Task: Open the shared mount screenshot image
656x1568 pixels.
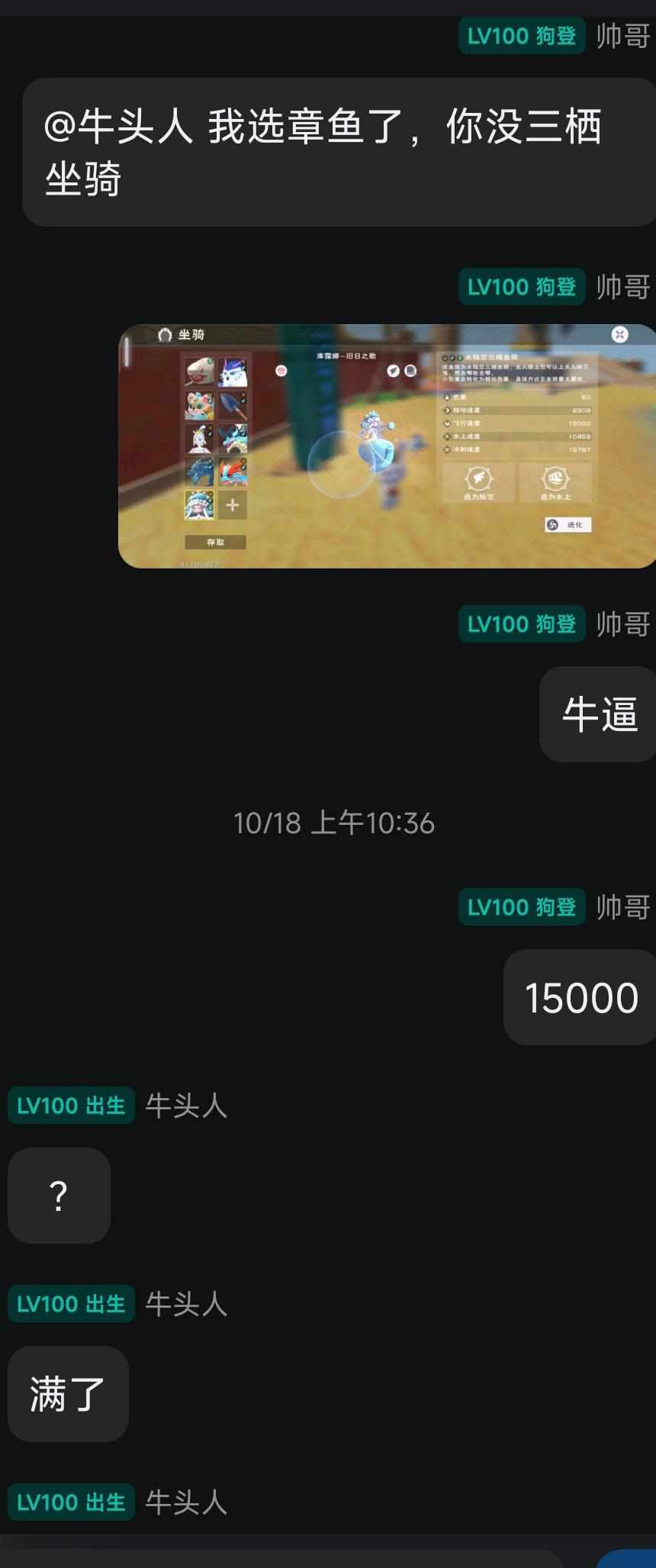Action: 387,446
